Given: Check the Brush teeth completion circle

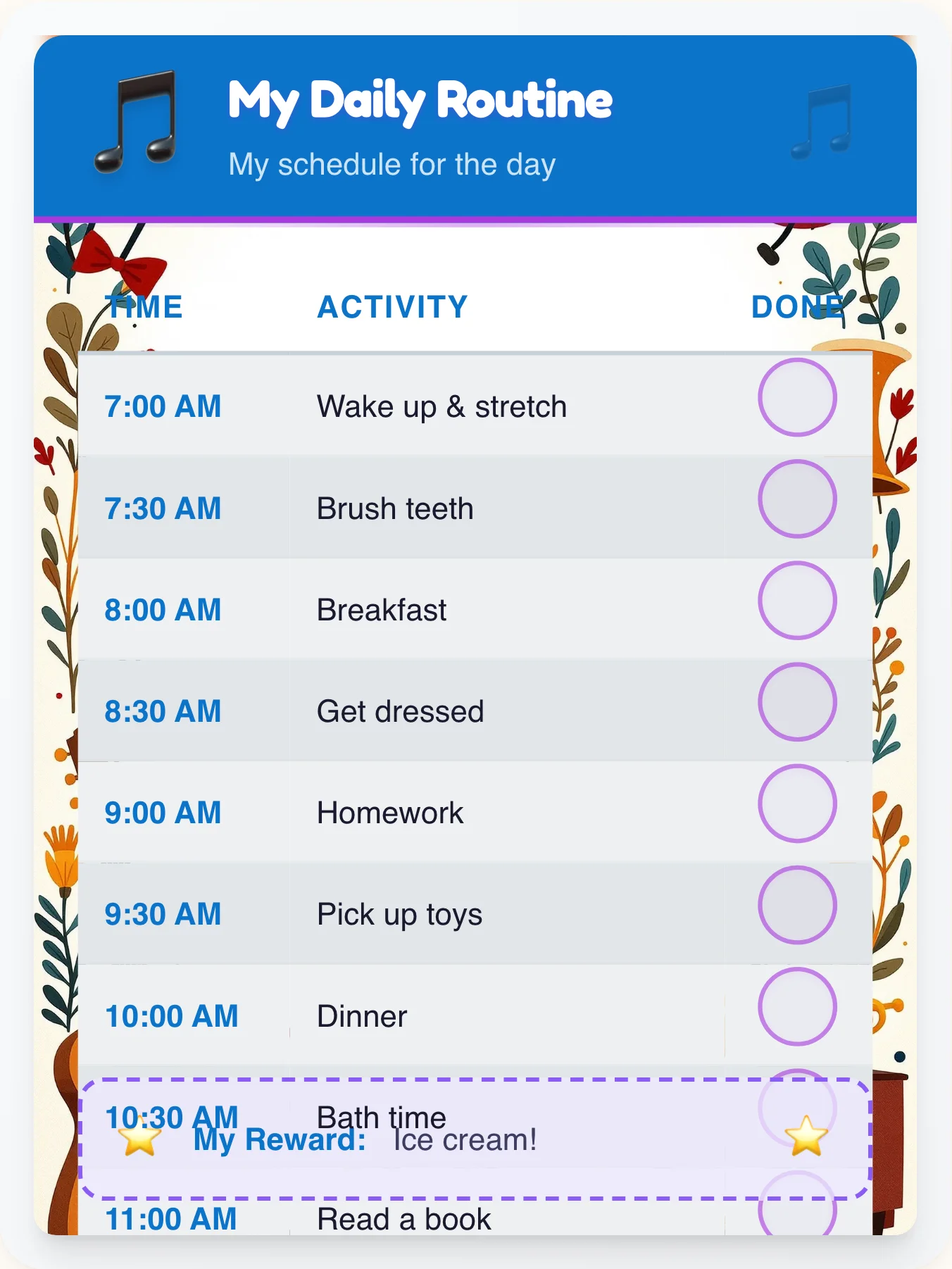Looking at the screenshot, I should (797, 500).
